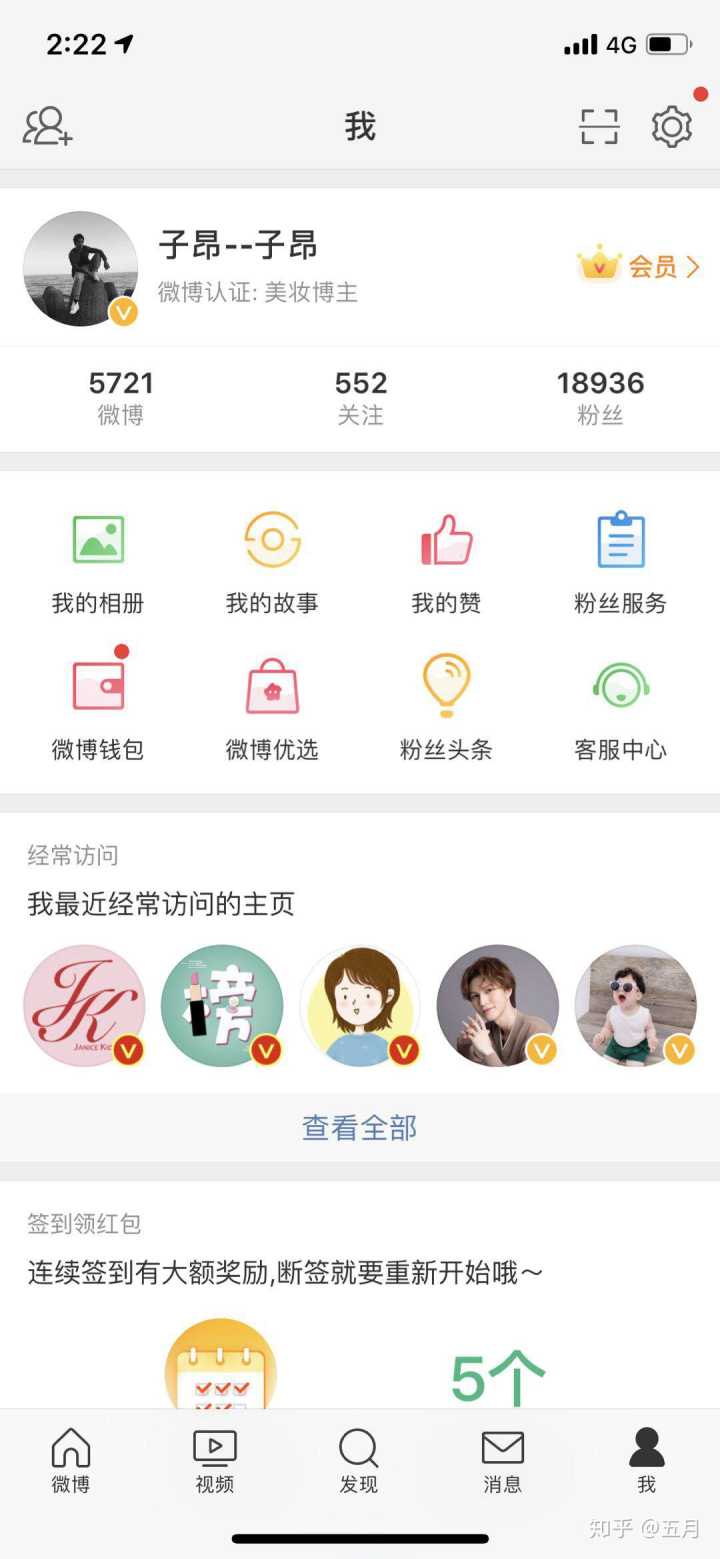The width and height of the screenshot is (720, 1559).
Task: View the 18936 粉丝 followers list
Action: [x=600, y=397]
